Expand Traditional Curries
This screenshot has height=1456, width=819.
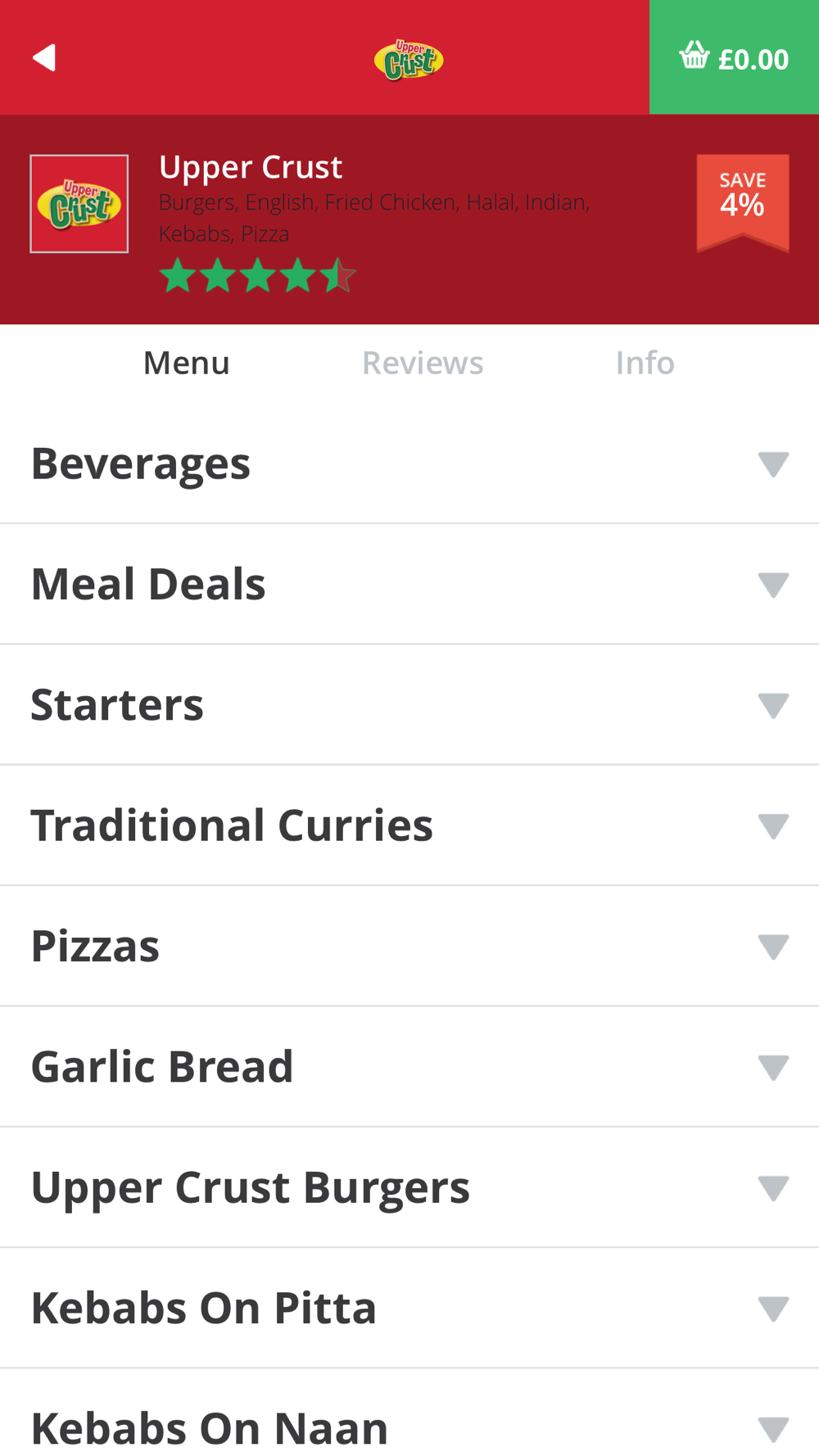pyautogui.click(x=409, y=825)
